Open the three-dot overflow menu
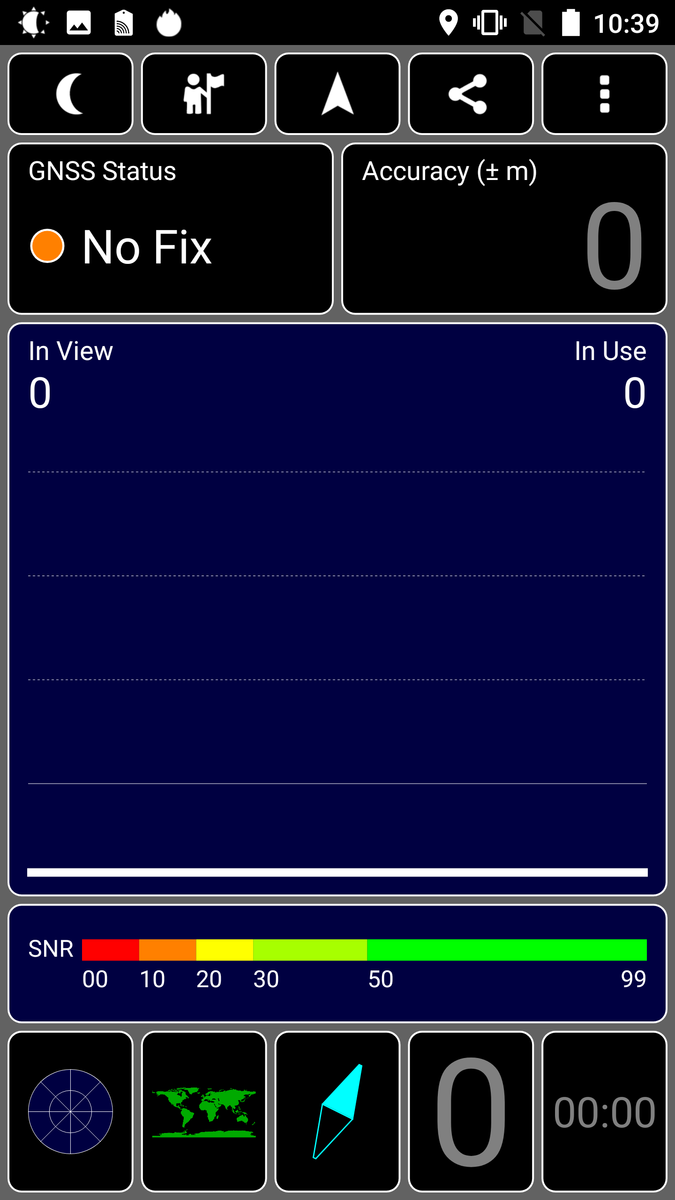The height and width of the screenshot is (1200, 675). [604, 94]
